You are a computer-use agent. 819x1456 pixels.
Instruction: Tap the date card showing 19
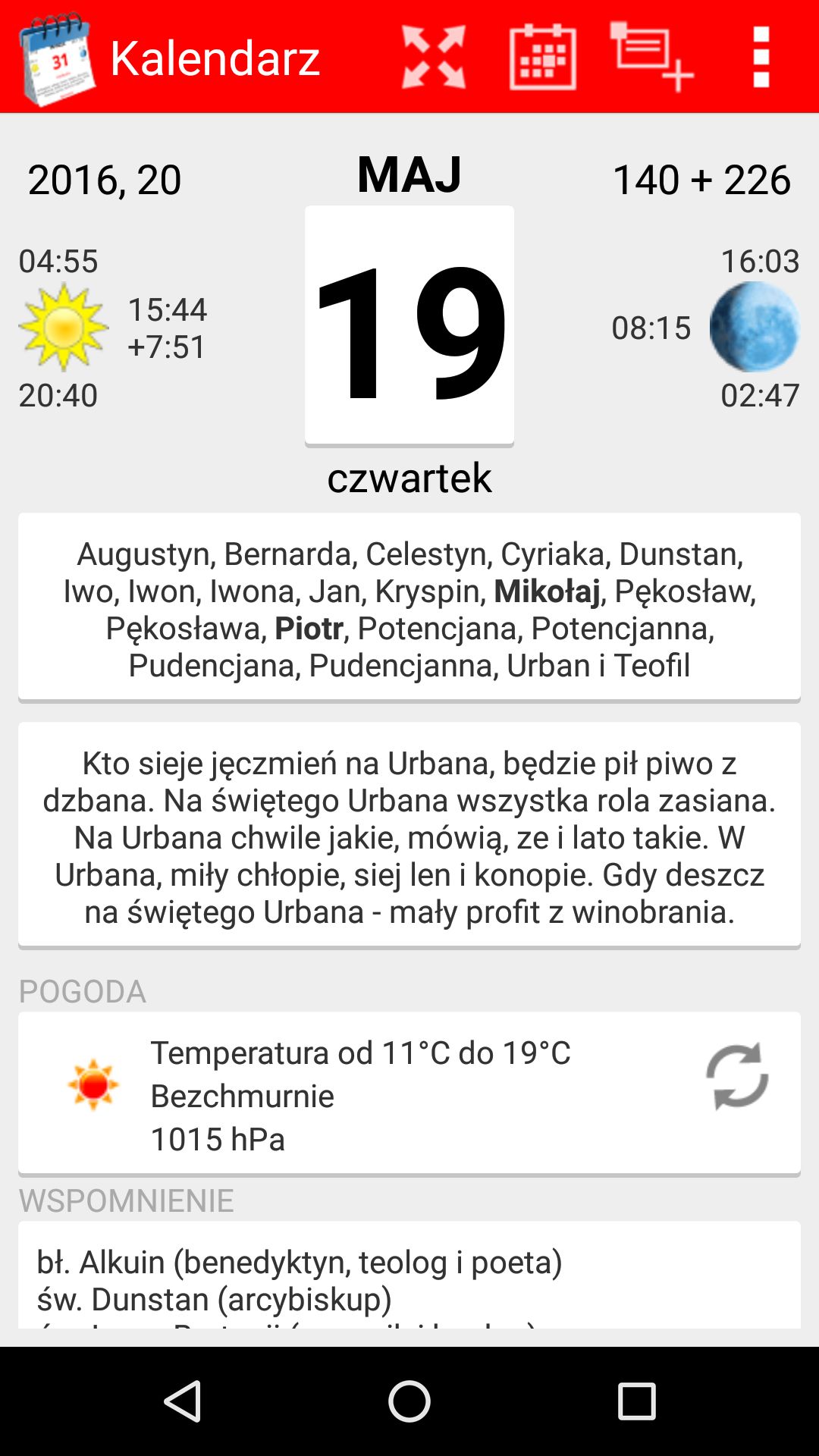point(409,326)
